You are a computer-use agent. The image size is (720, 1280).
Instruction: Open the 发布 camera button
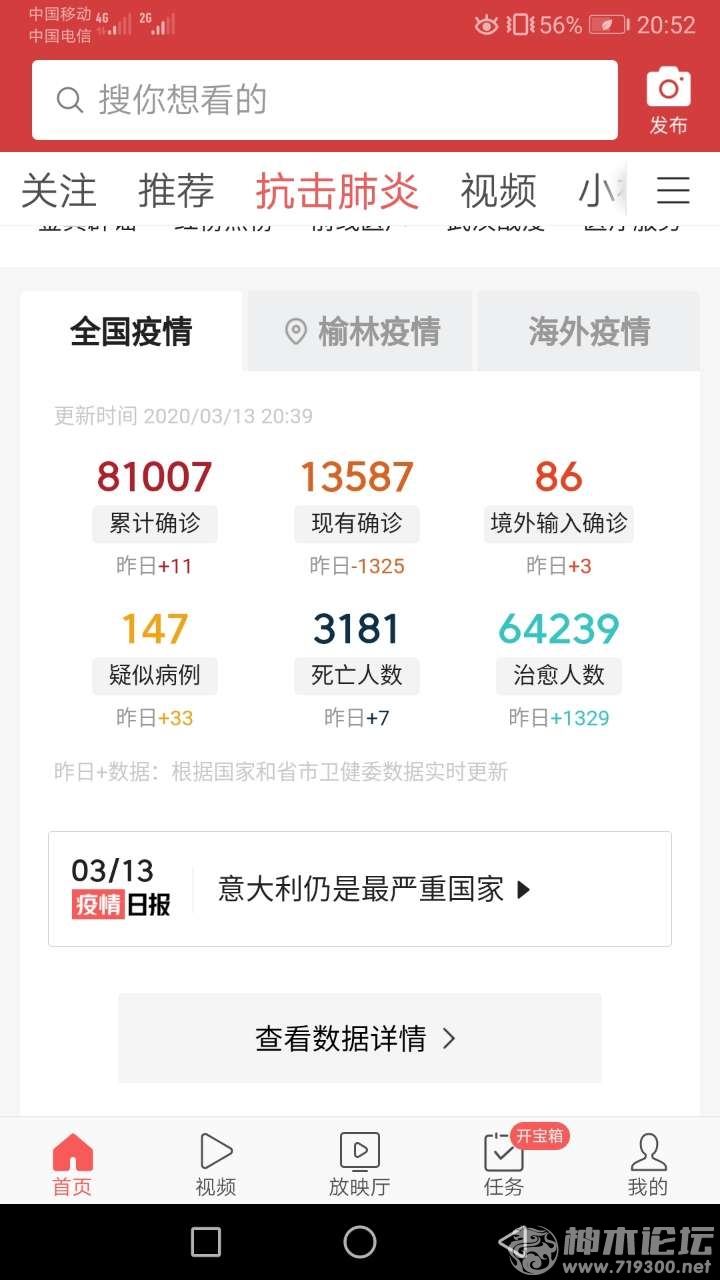(668, 100)
